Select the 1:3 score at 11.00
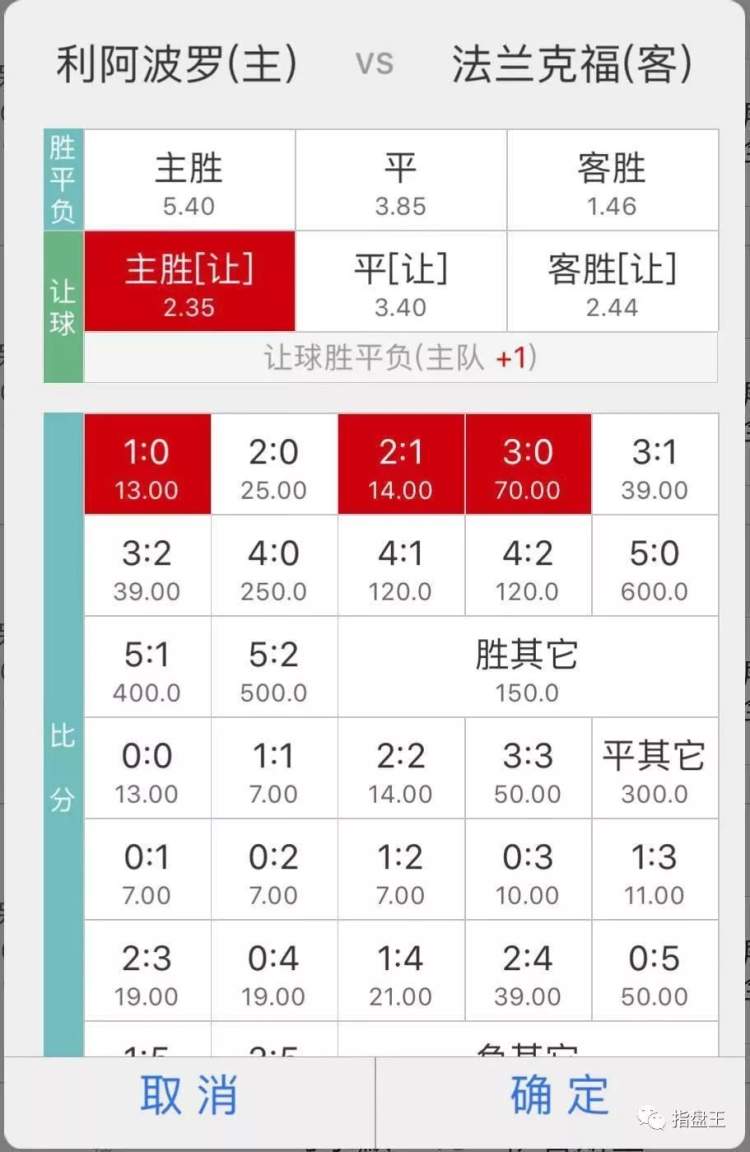 [x=654, y=870]
